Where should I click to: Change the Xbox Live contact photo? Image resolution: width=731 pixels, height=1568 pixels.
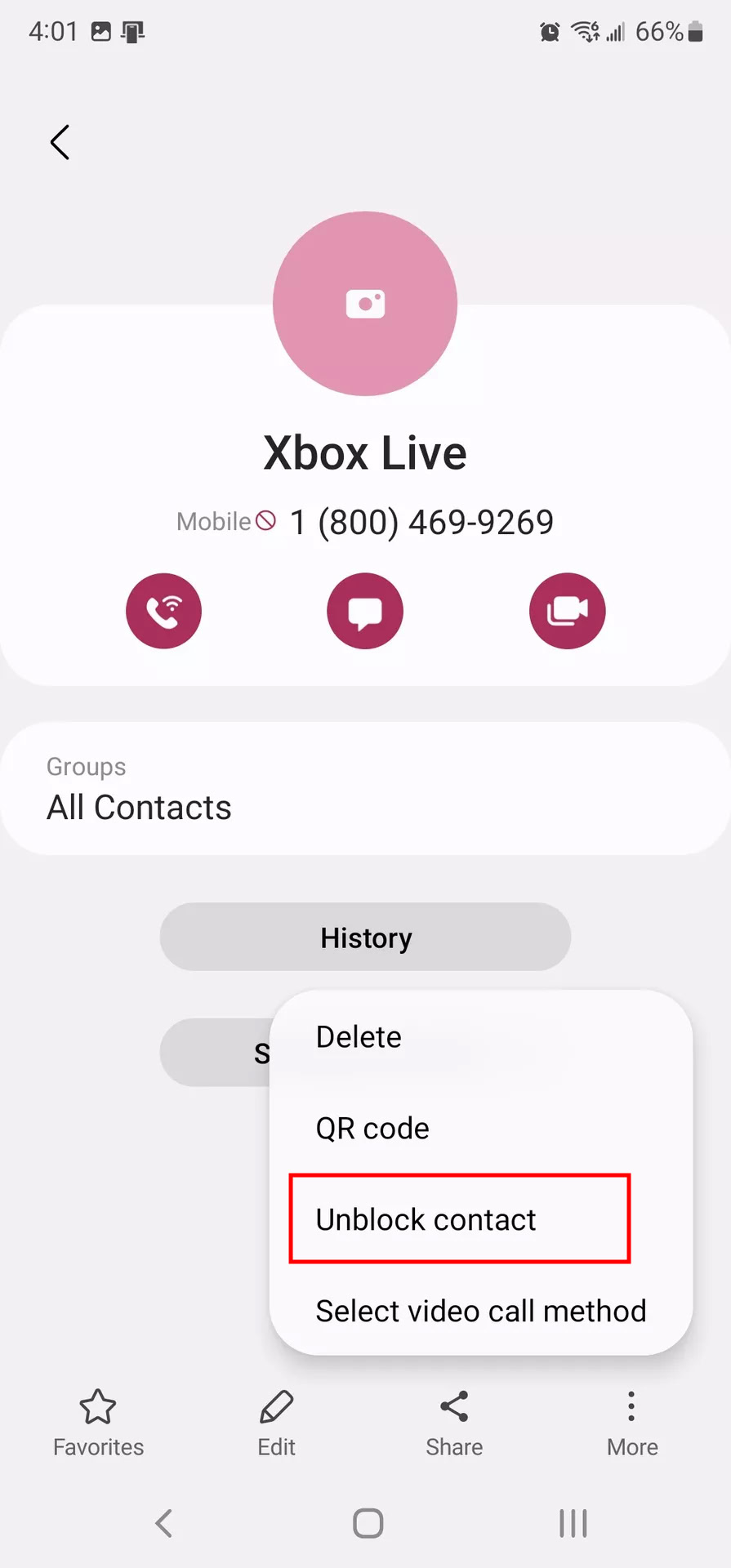(x=365, y=304)
